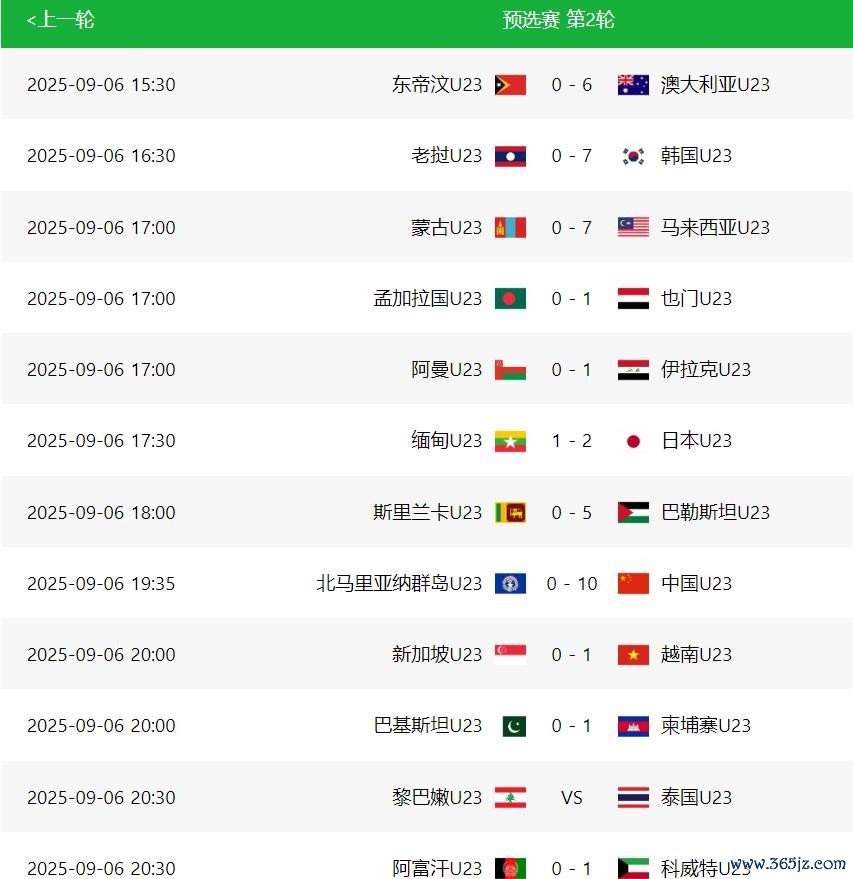Open match 东帝汶U23 vs 澳大利亚U23
The width and height of the screenshot is (853, 879).
(x=572, y=85)
